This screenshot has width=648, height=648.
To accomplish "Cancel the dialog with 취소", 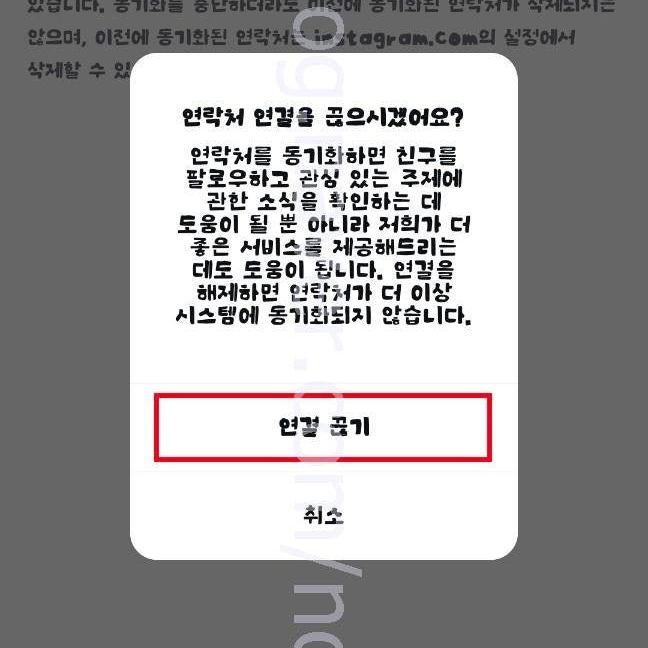I will pyautogui.click(x=323, y=515).
